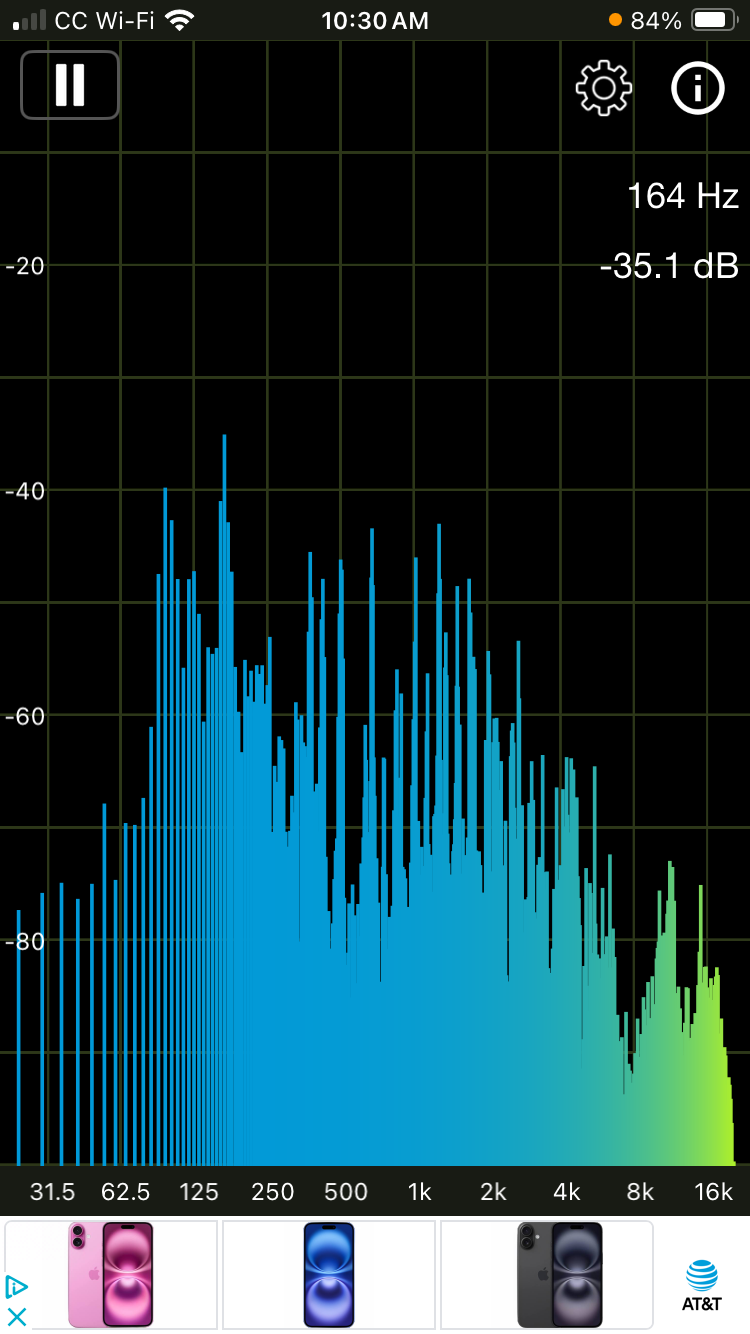This screenshot has width=750, height=1334.
Task: Open the ad choices triangle icon
Action: click(16, 1286)
